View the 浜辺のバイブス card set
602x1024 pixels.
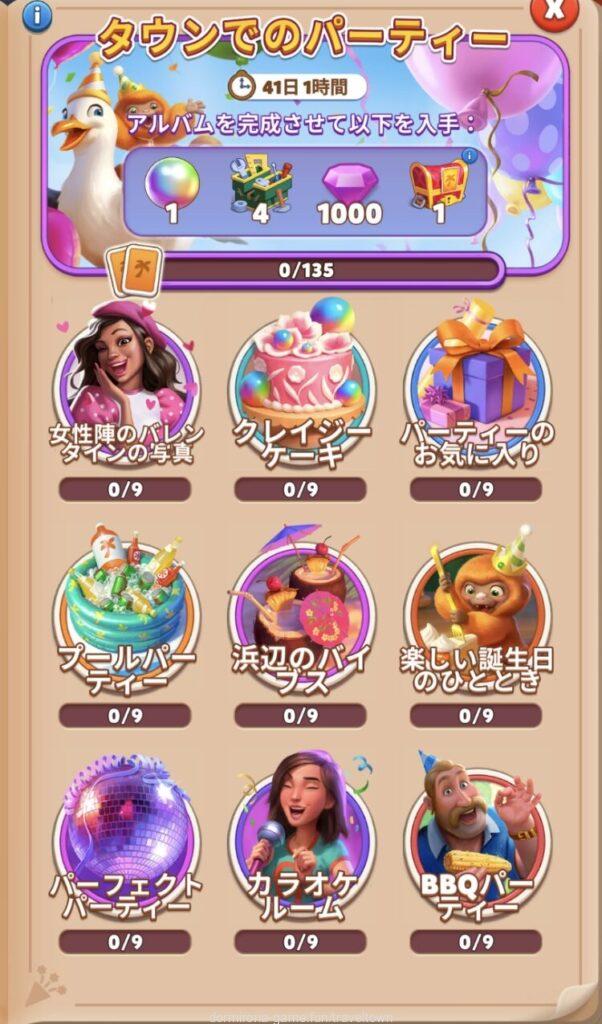pyautogui.click(x=301, y=612)
